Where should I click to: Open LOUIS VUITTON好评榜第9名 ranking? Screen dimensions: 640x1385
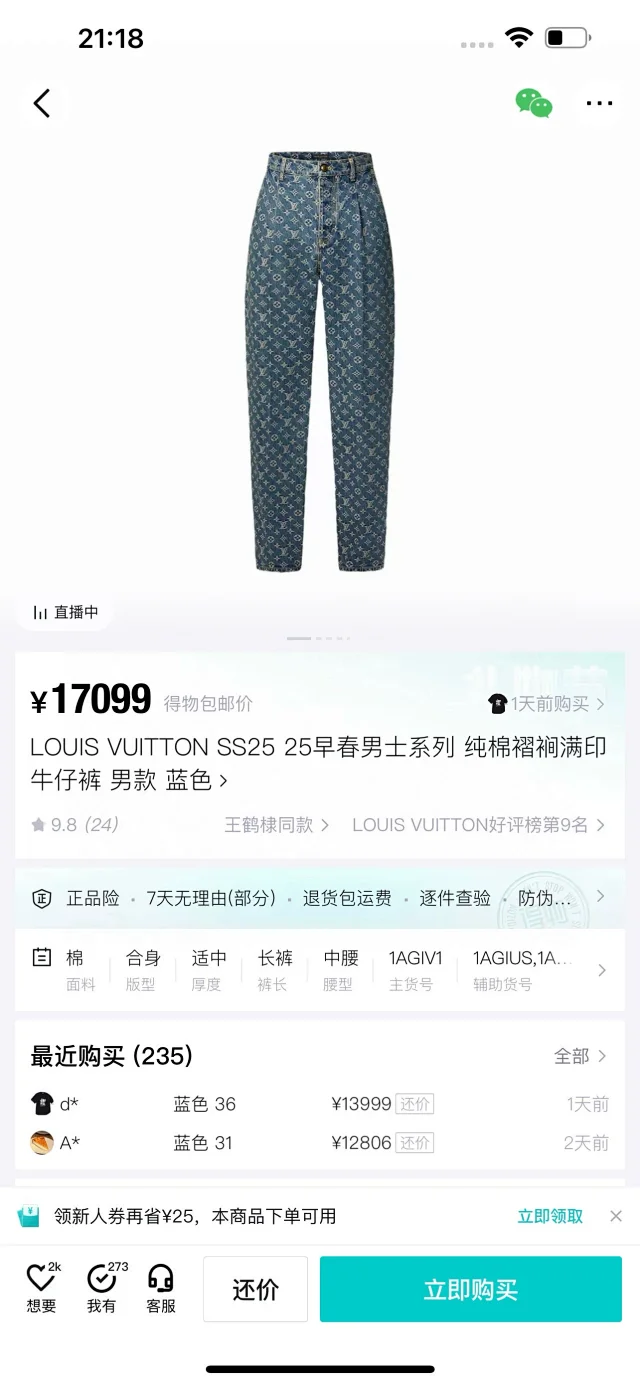pos(478,825)
